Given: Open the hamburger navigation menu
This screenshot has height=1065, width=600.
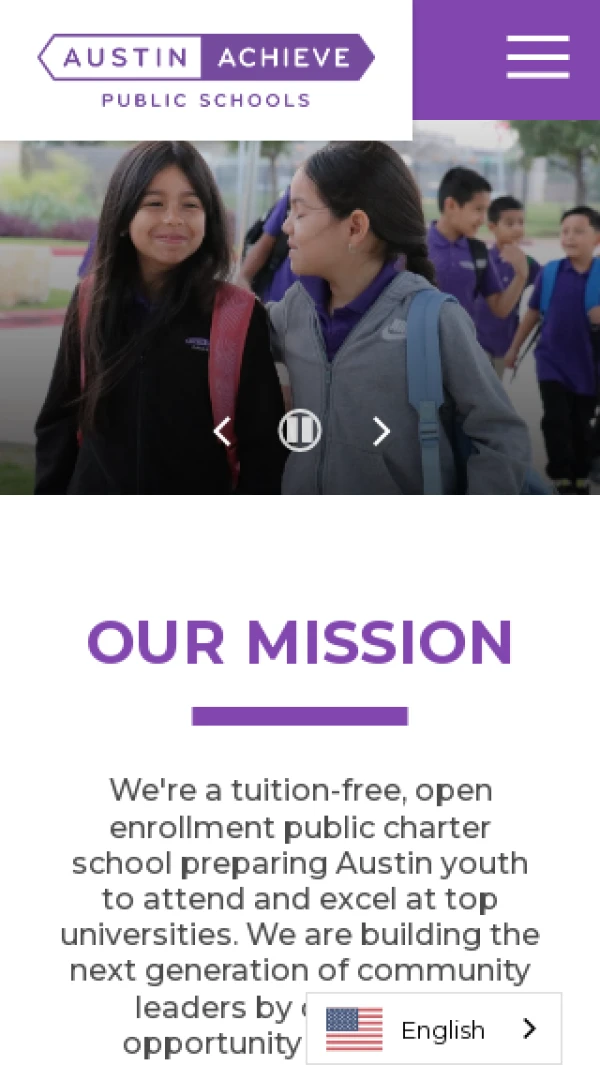Looking at the screenshot, I should point(537,57).
